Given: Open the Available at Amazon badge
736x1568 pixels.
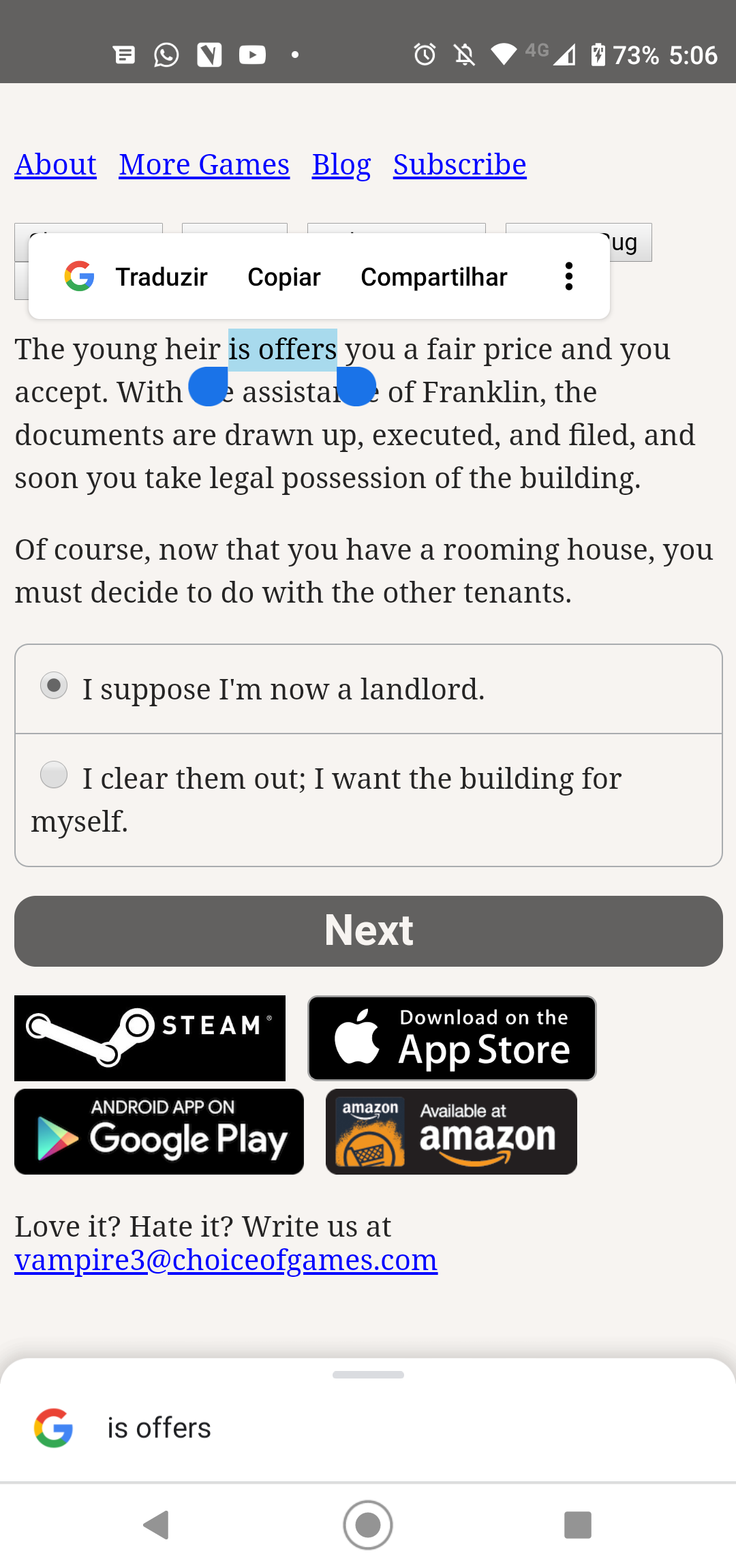Looking at the screenshot, I should [451, 1132].
